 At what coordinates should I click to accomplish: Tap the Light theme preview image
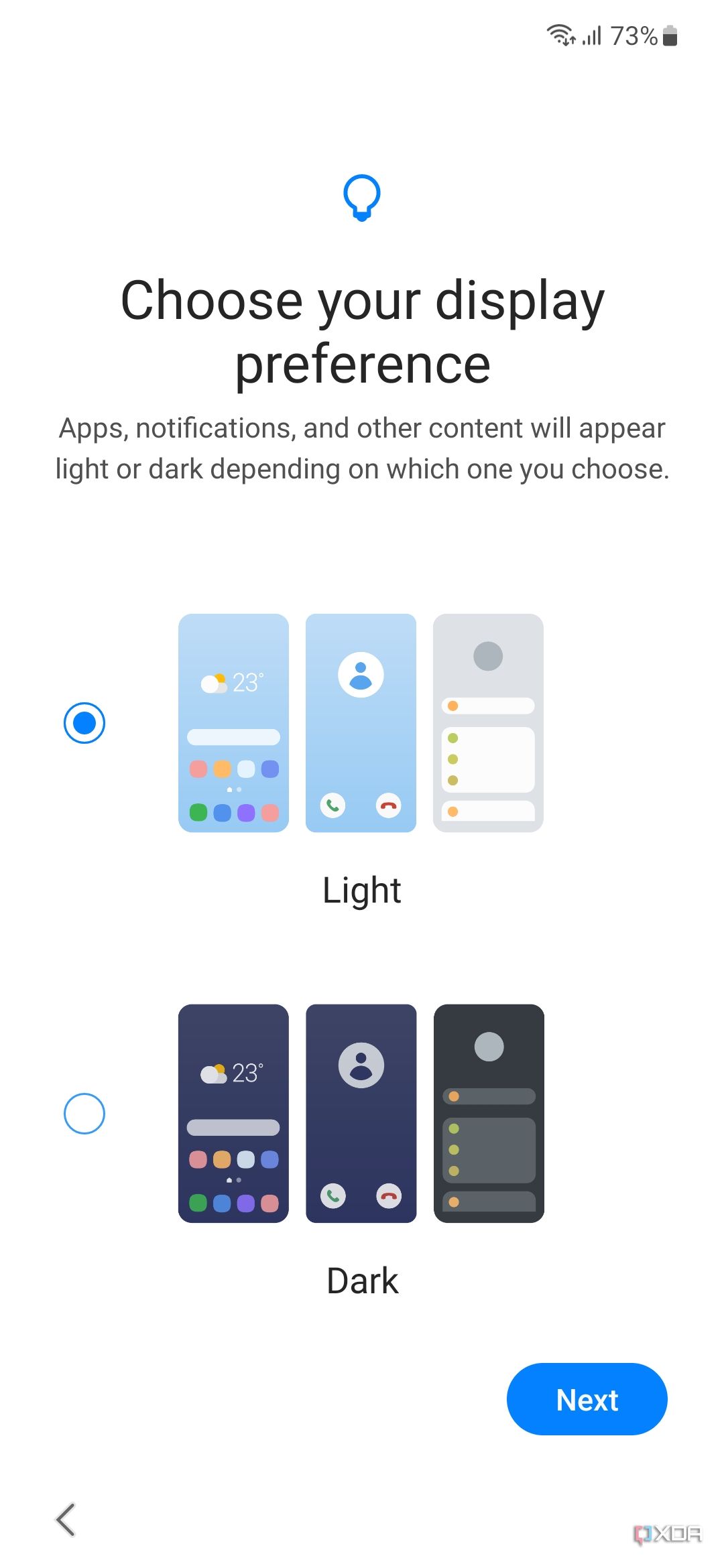(361, 723)
